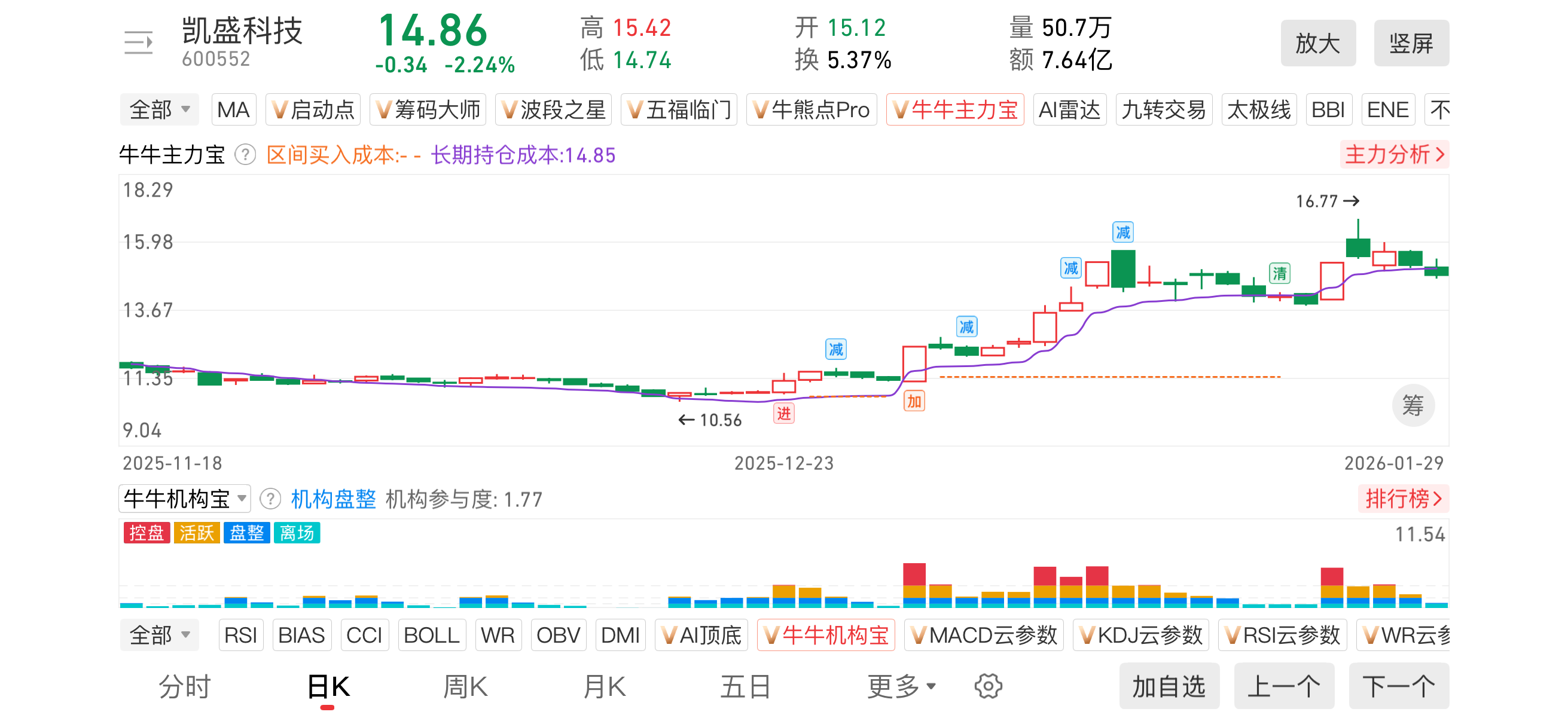Viewport: 1568px width, 721px height.
Task: Switch to 分时 chart tab
Action: pos(184,687)
